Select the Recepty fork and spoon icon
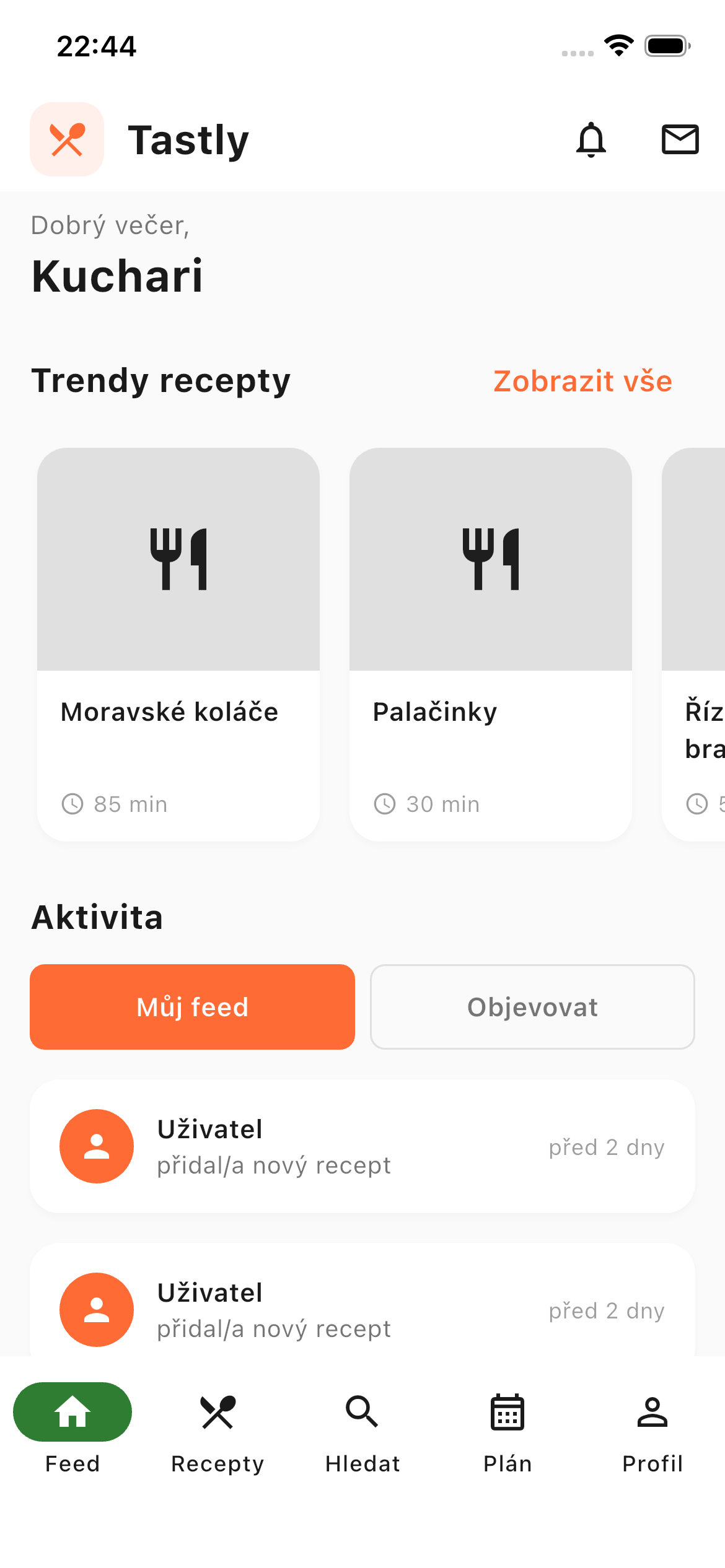The image size is (725, 1568). (x=217, y=1413)
